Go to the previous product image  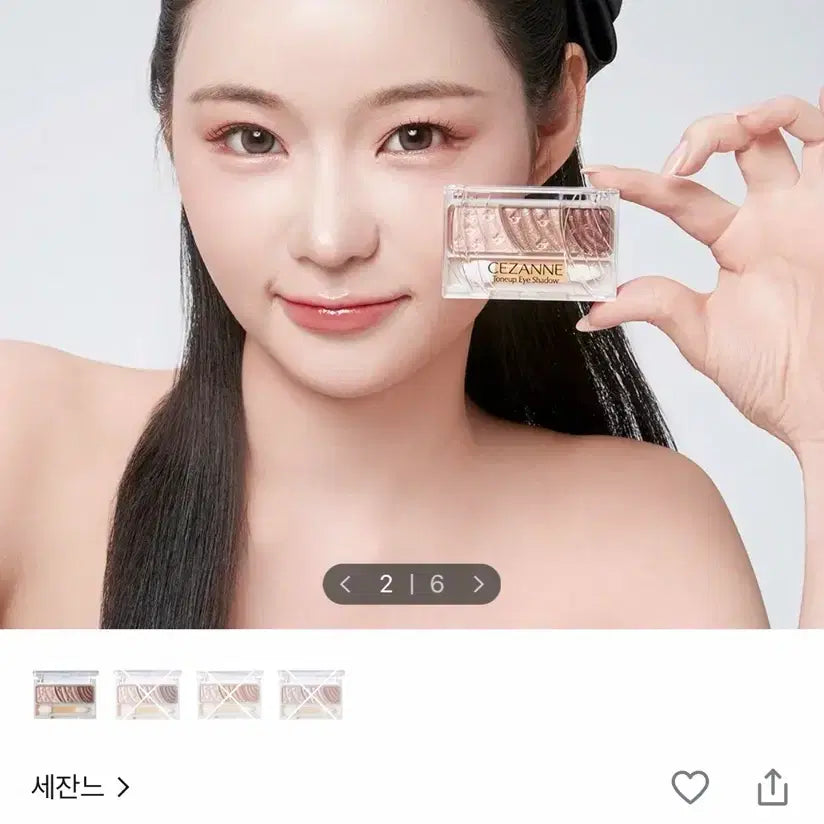pyautogui.click(x=346, y=584)
